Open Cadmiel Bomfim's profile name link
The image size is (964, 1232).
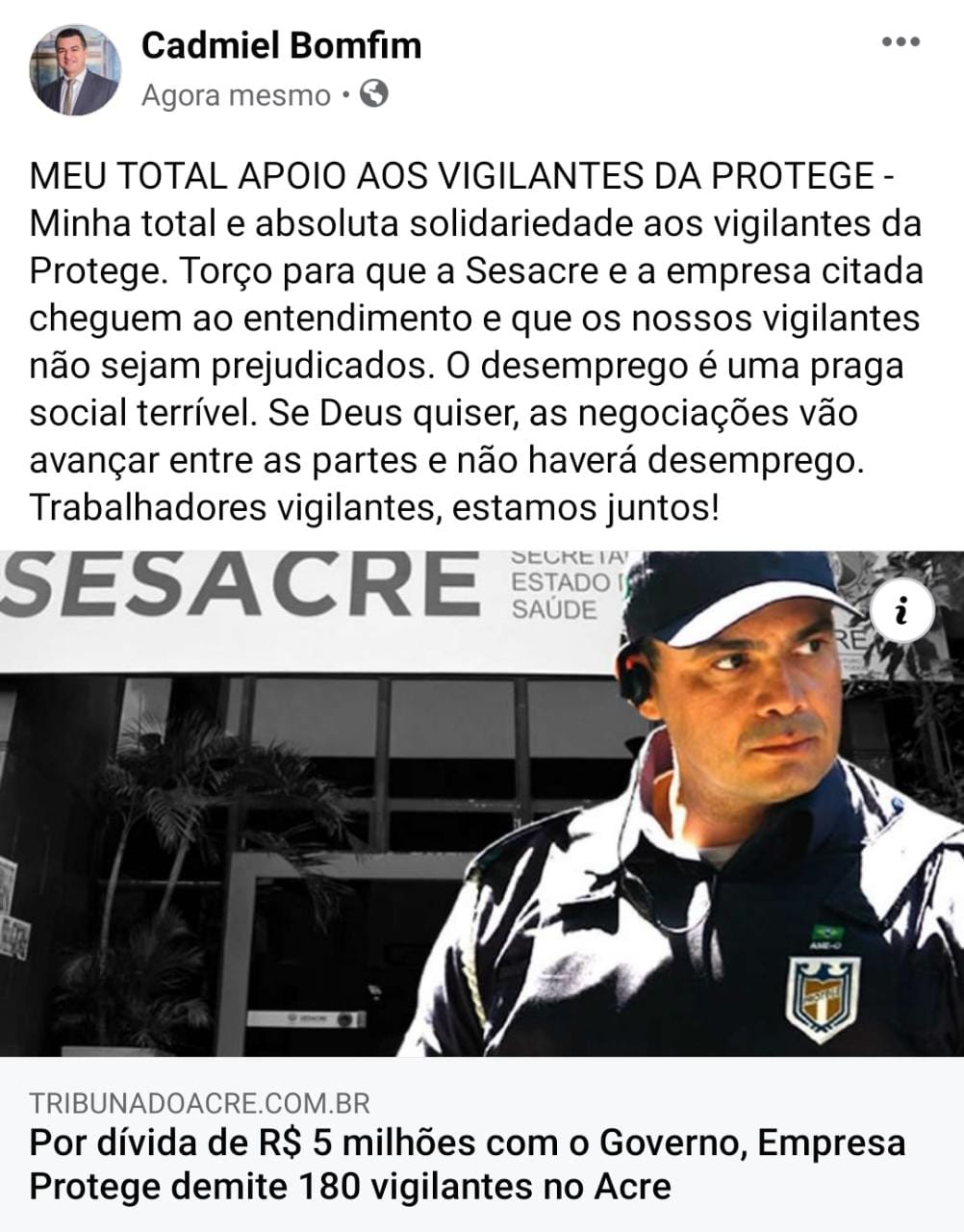point(281,45)
